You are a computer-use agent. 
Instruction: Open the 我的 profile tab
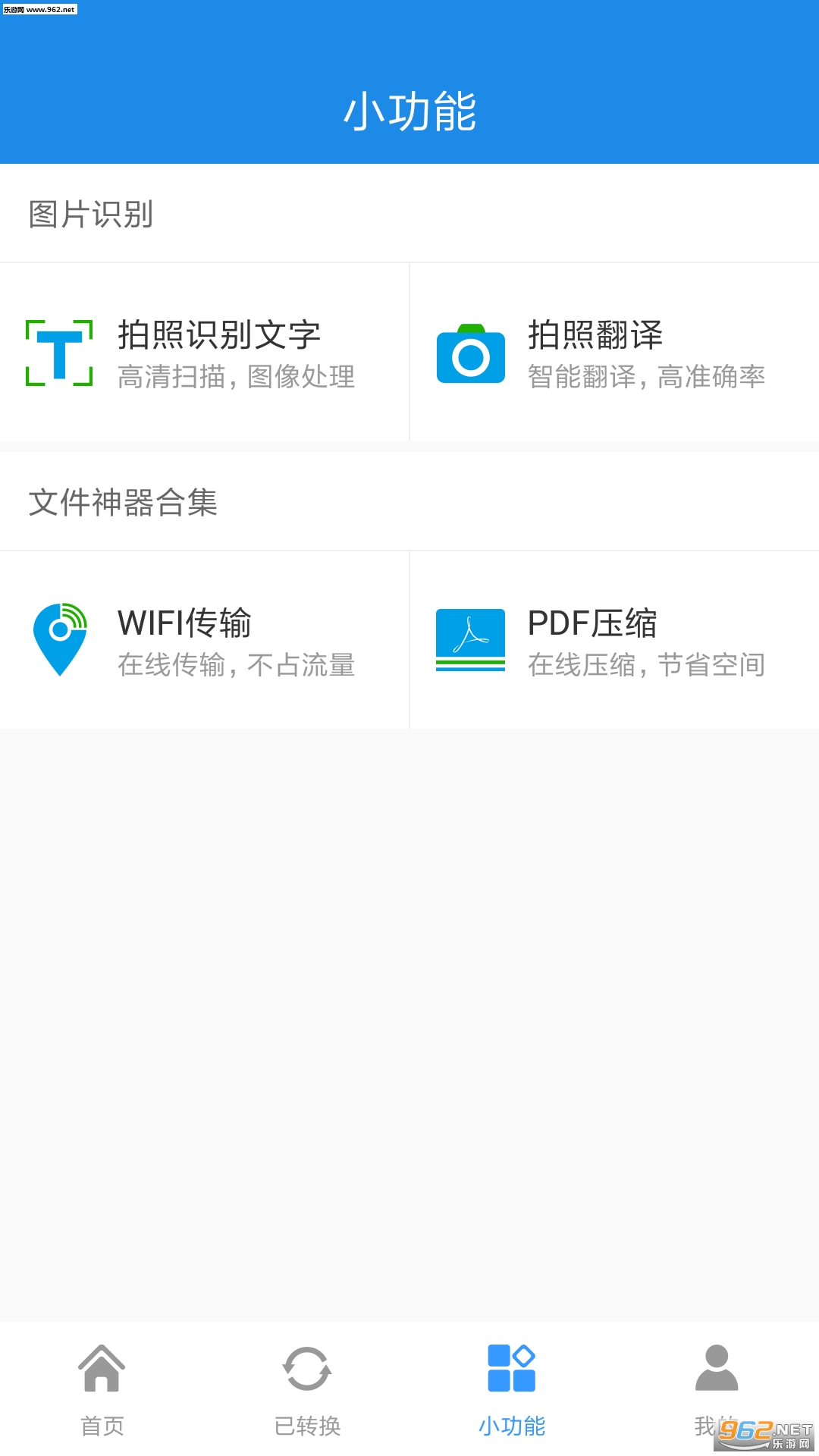coord(716,1395)
